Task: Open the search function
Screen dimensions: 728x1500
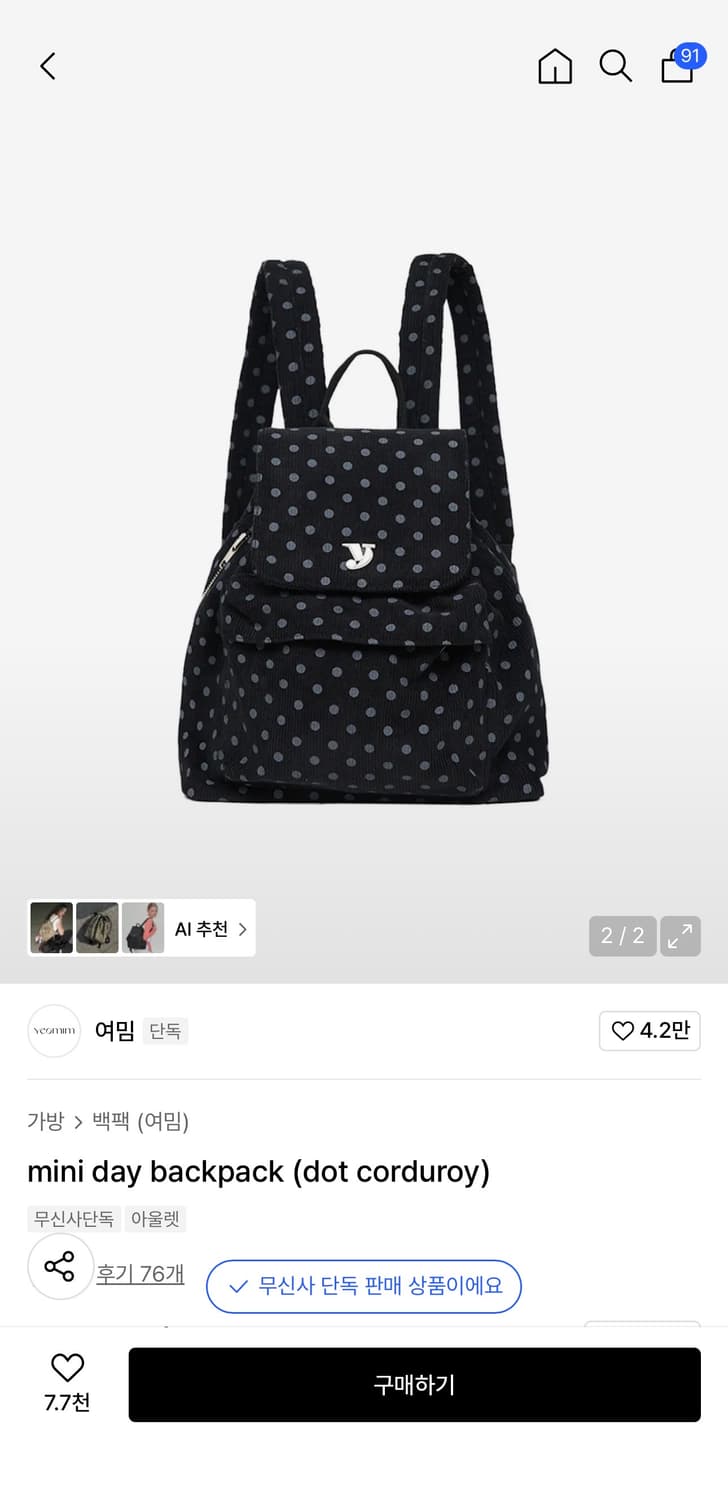Action: click(615, 66)
